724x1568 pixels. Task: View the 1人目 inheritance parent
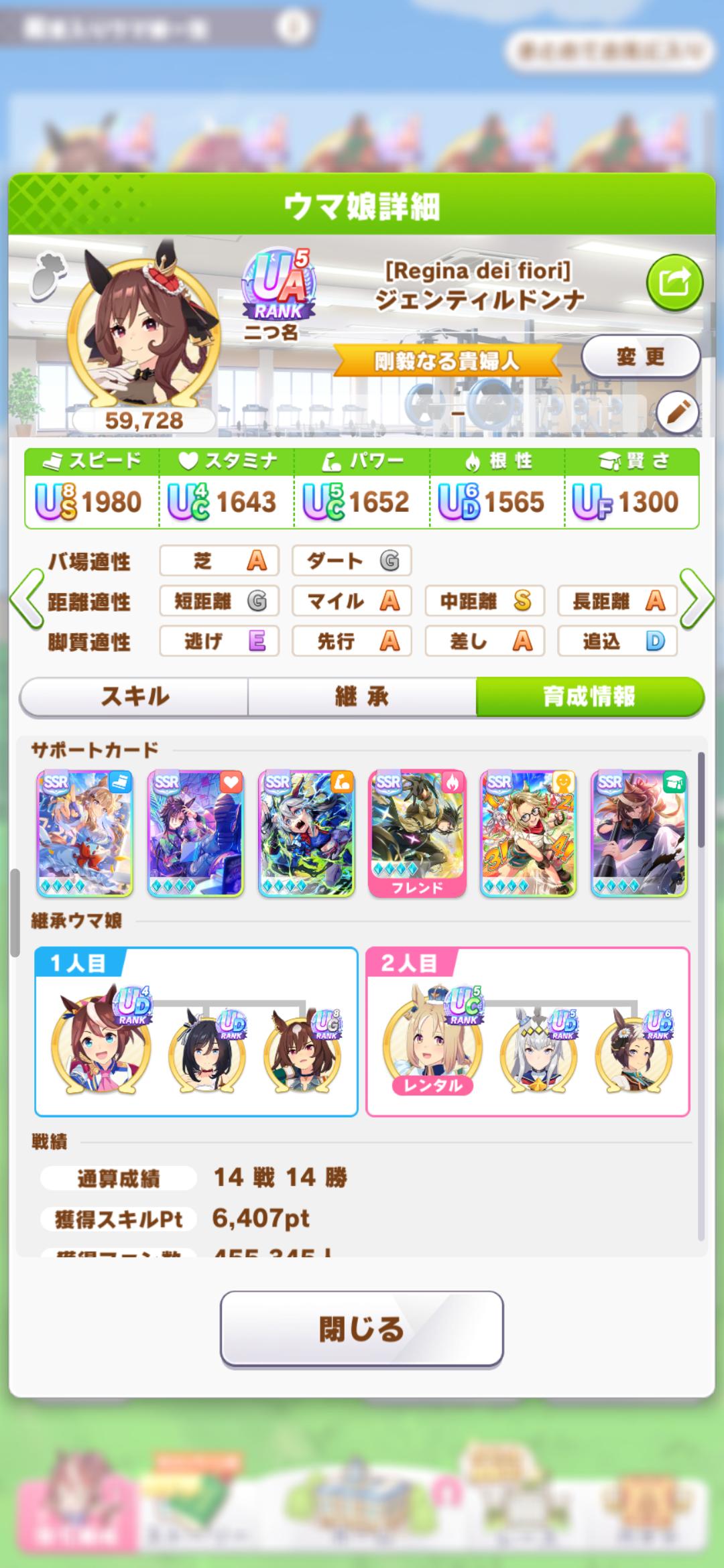pos(102,1044)
